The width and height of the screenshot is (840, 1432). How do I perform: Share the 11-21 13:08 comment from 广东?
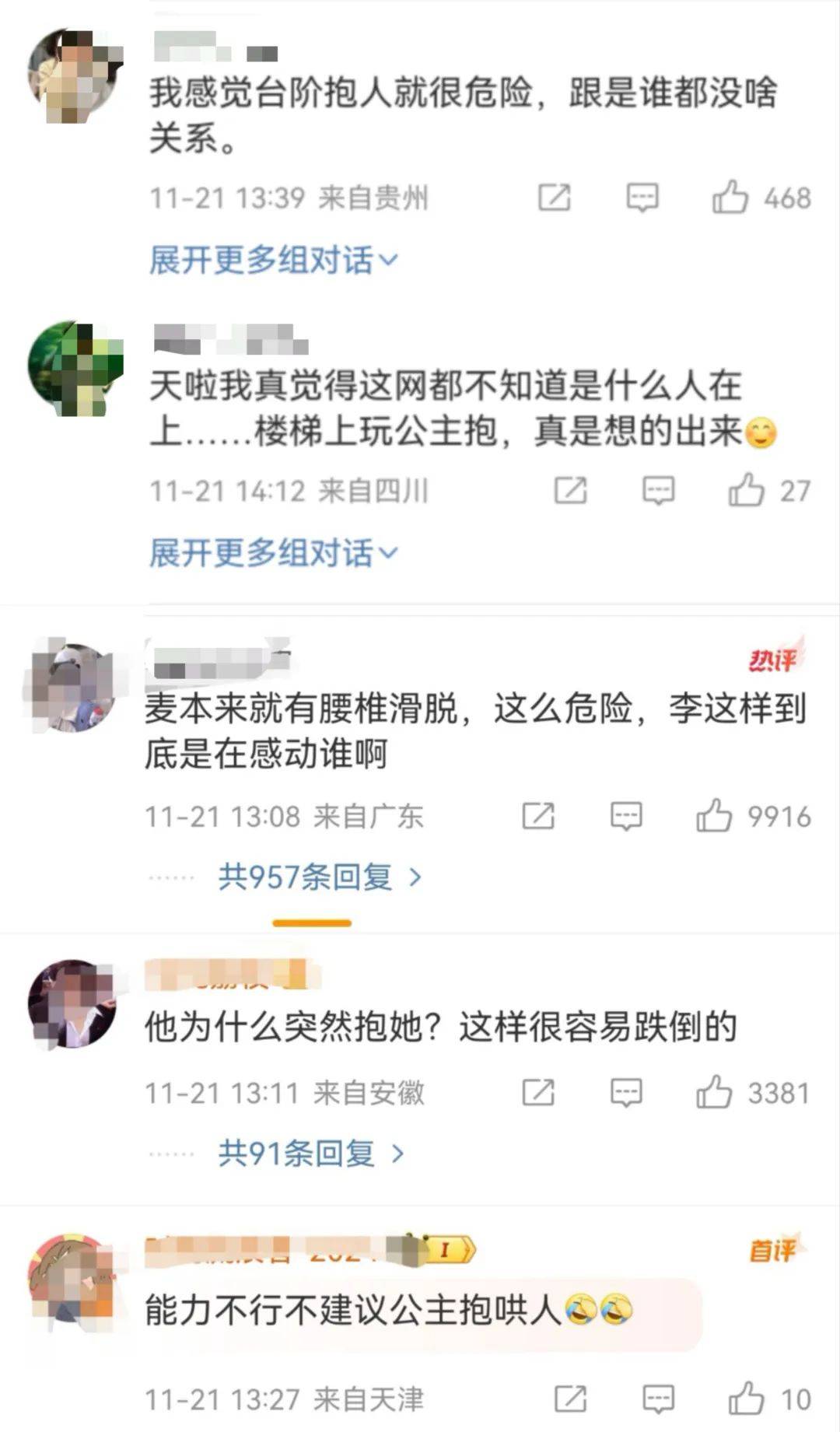(x=538, y=816)
